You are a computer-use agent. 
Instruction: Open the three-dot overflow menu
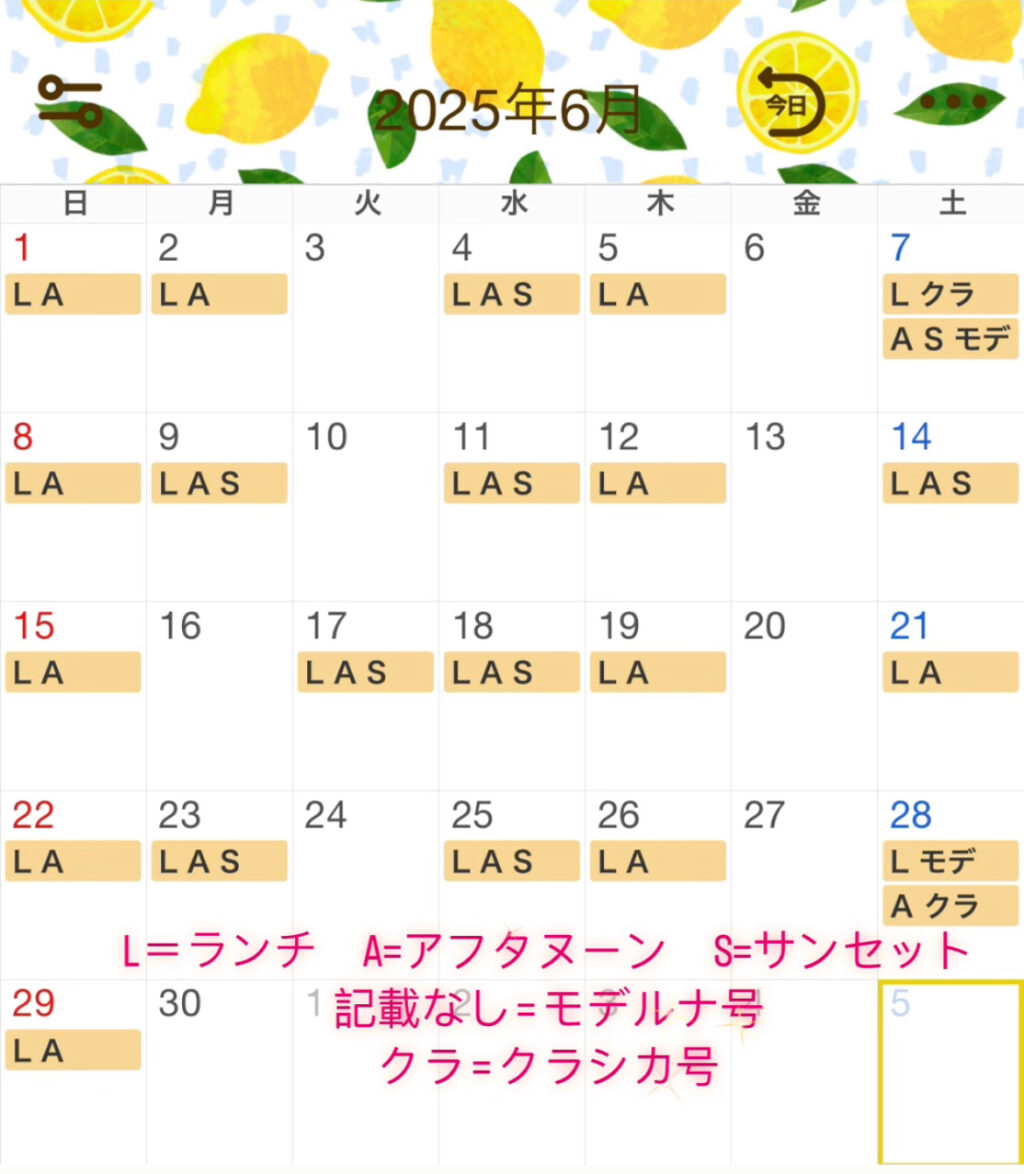pyautogui.click(x=953, y=102)
